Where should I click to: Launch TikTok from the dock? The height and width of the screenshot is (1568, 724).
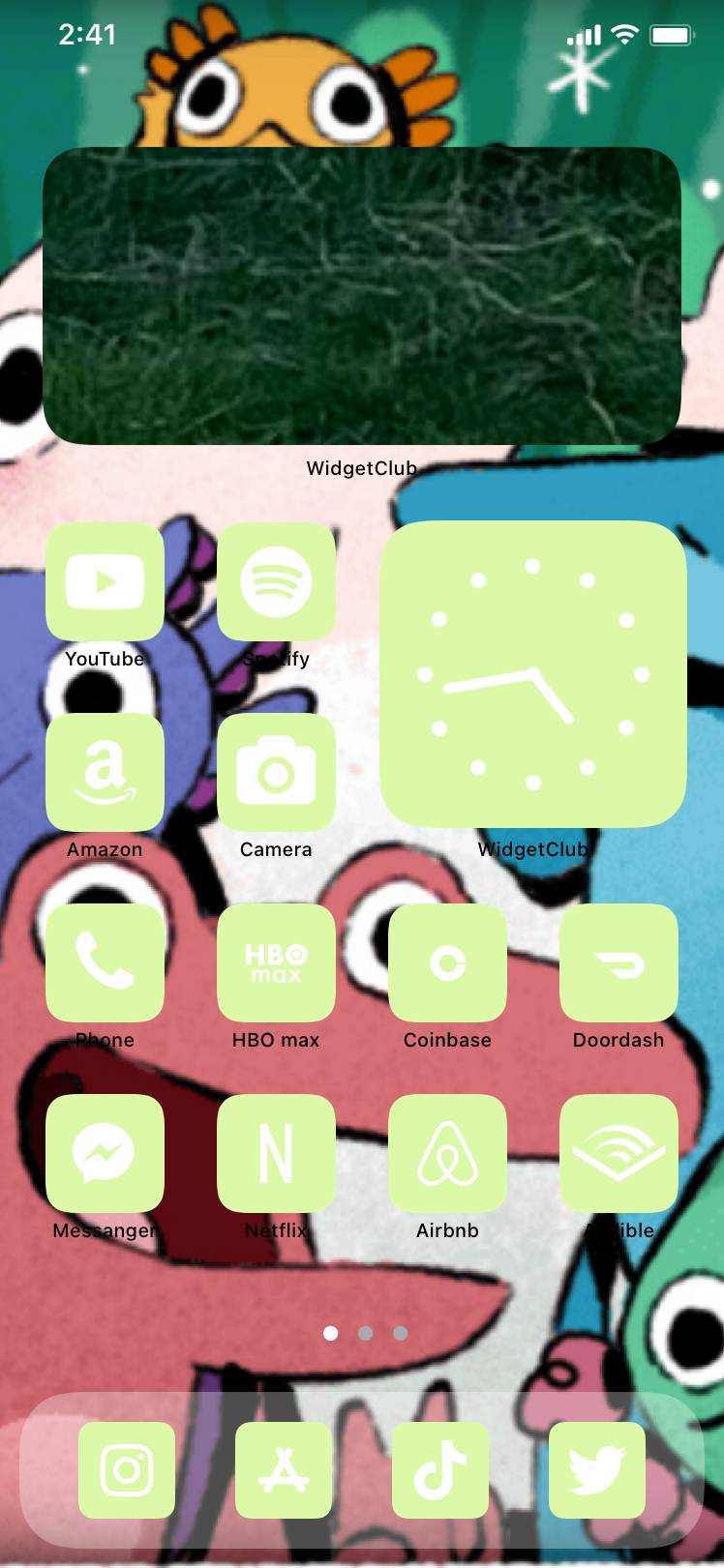440,1470
